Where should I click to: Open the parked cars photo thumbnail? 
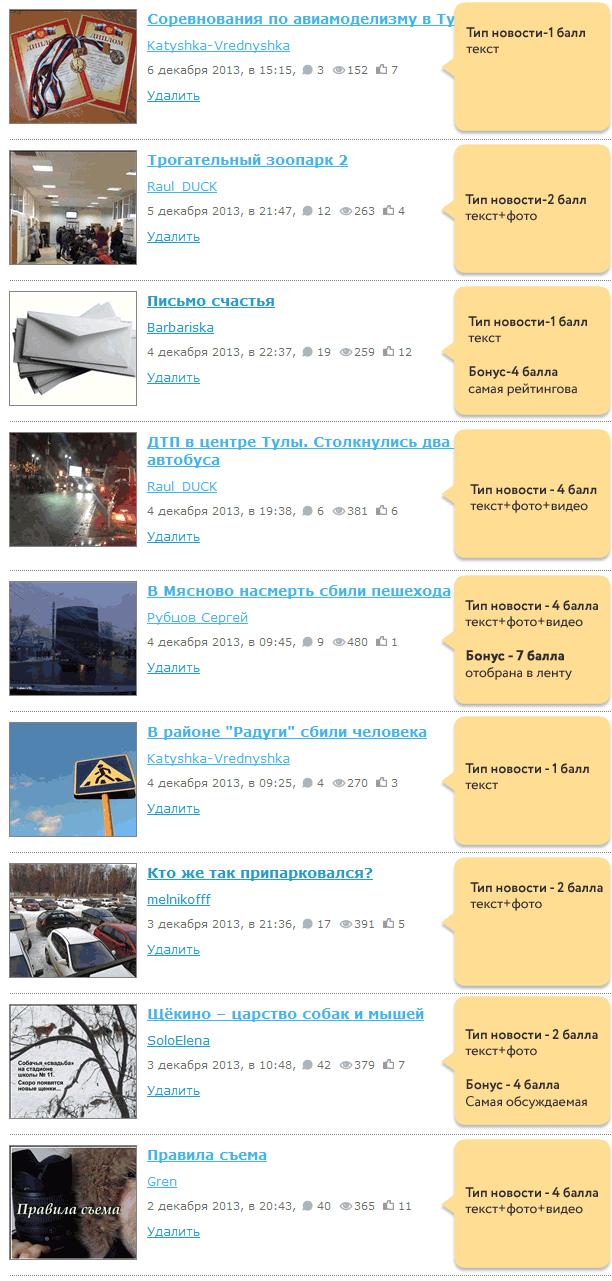73,920
